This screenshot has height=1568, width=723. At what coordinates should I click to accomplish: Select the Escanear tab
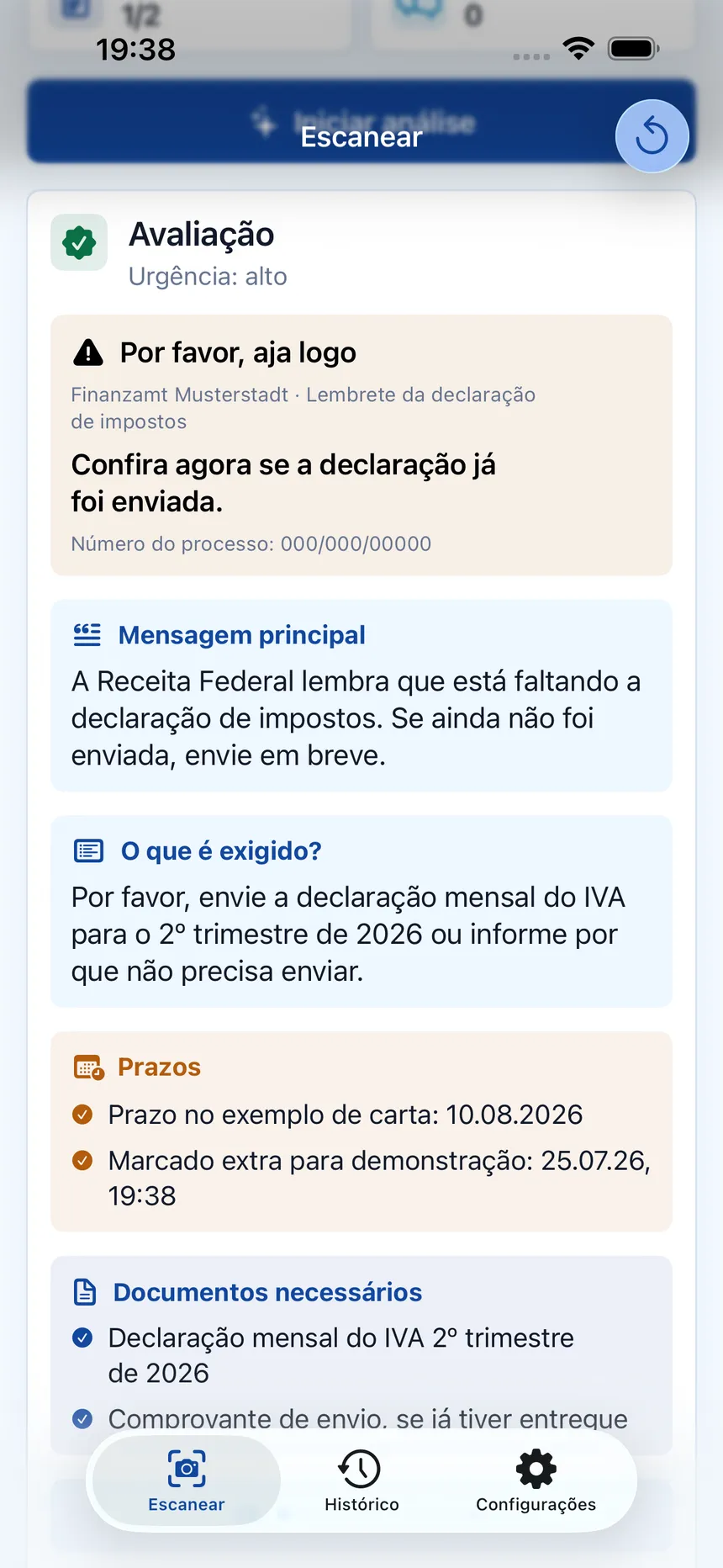[x=187, y=1481]
